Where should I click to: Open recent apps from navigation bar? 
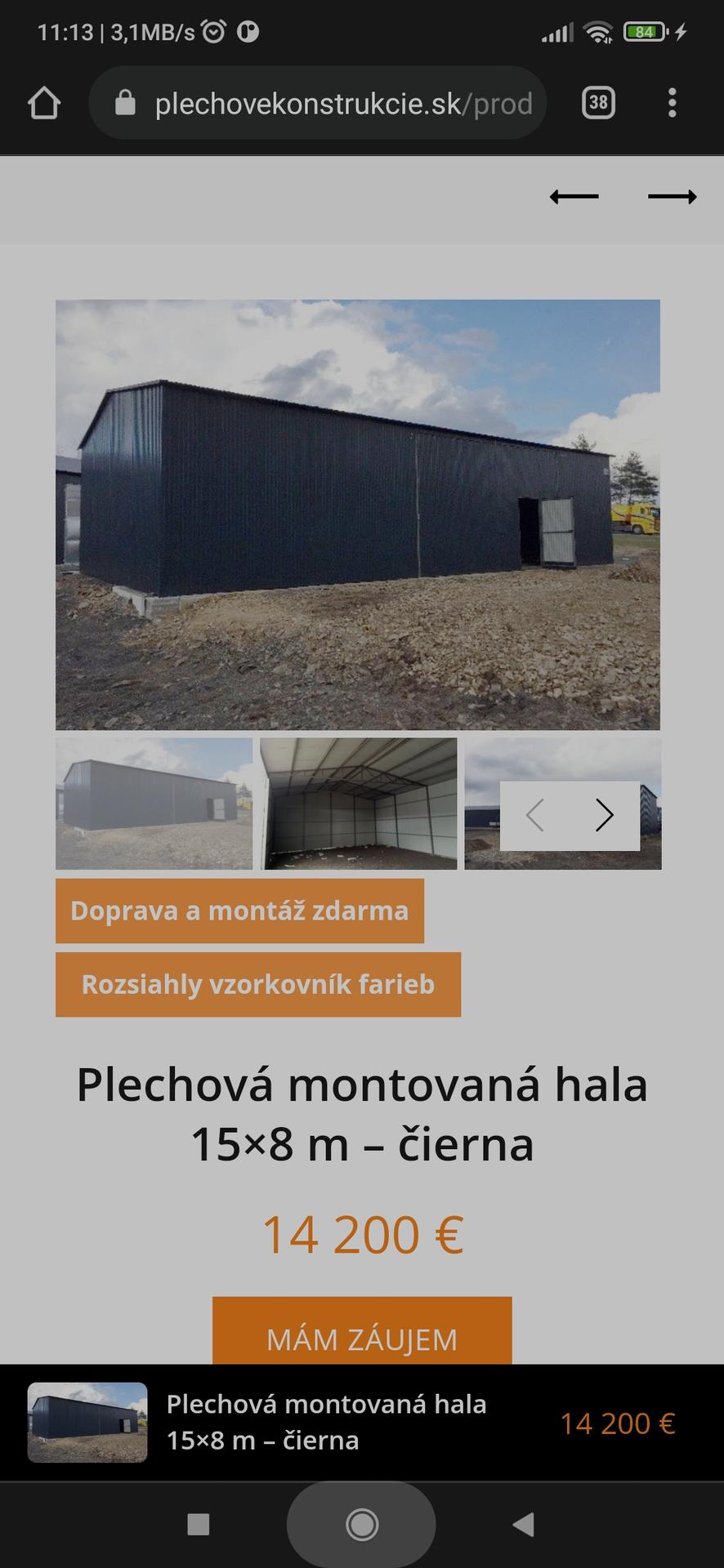pos(199,1524)
